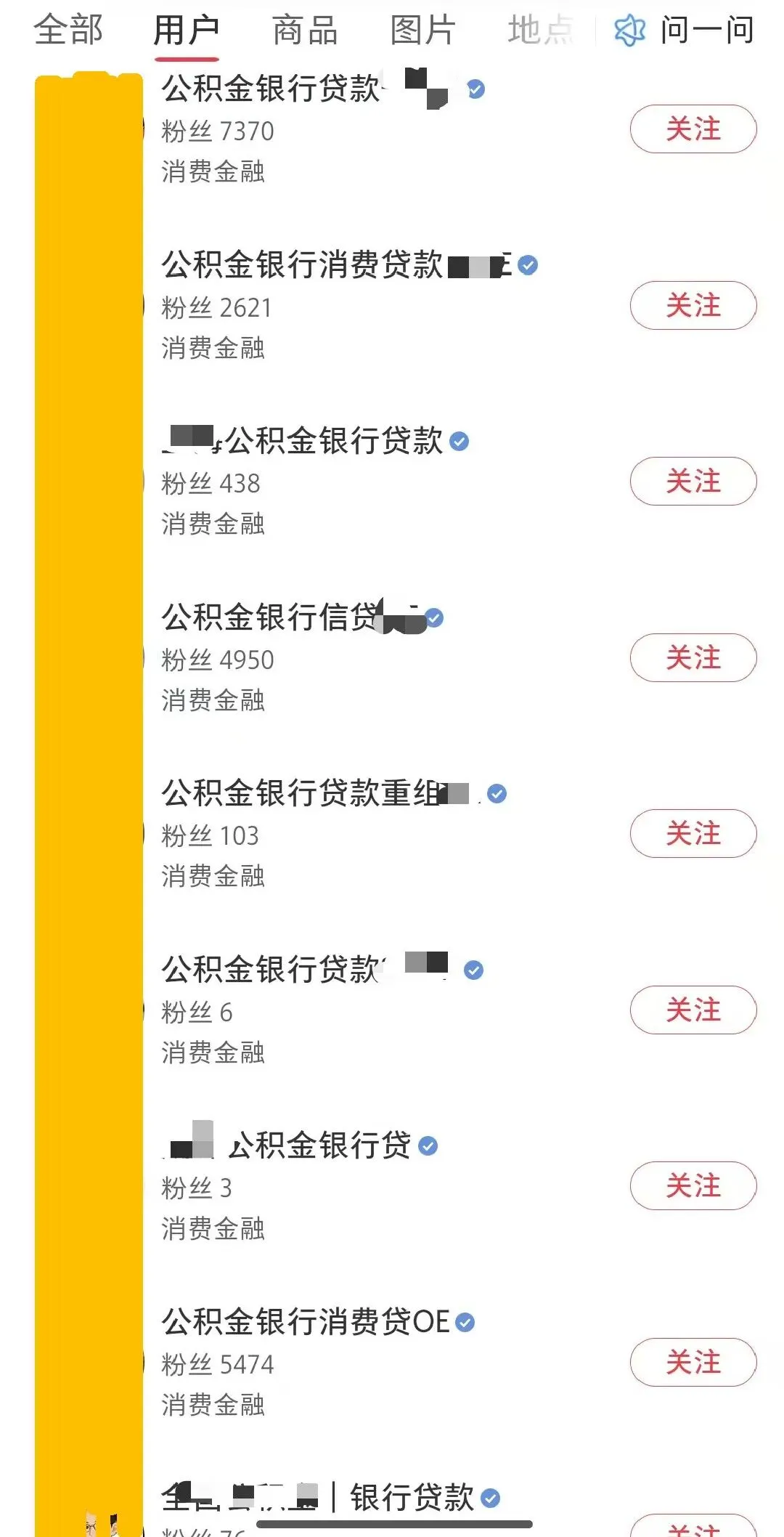Follow the account with 3 fans
Viewport: 784px width, 1537px height.
pyautogui.click(x=693, y=1186)
